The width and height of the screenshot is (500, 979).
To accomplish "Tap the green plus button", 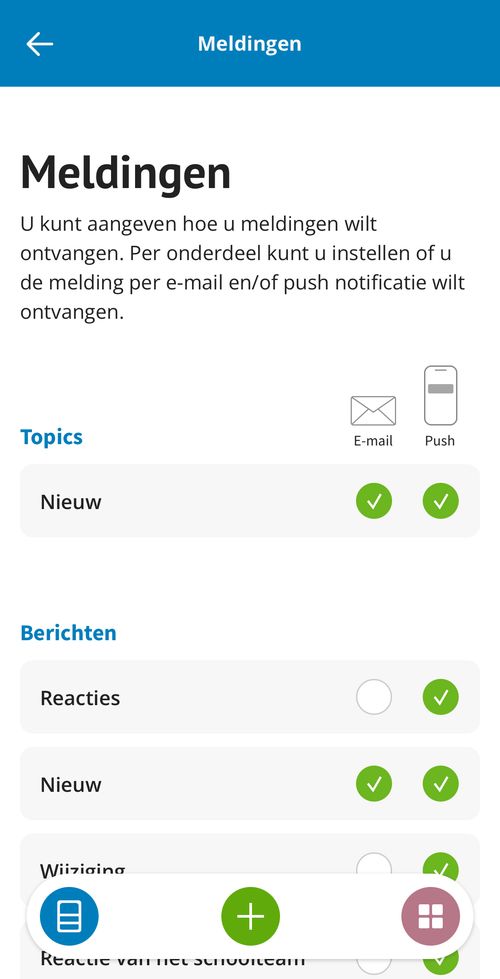I will click(x=250, y=916).
